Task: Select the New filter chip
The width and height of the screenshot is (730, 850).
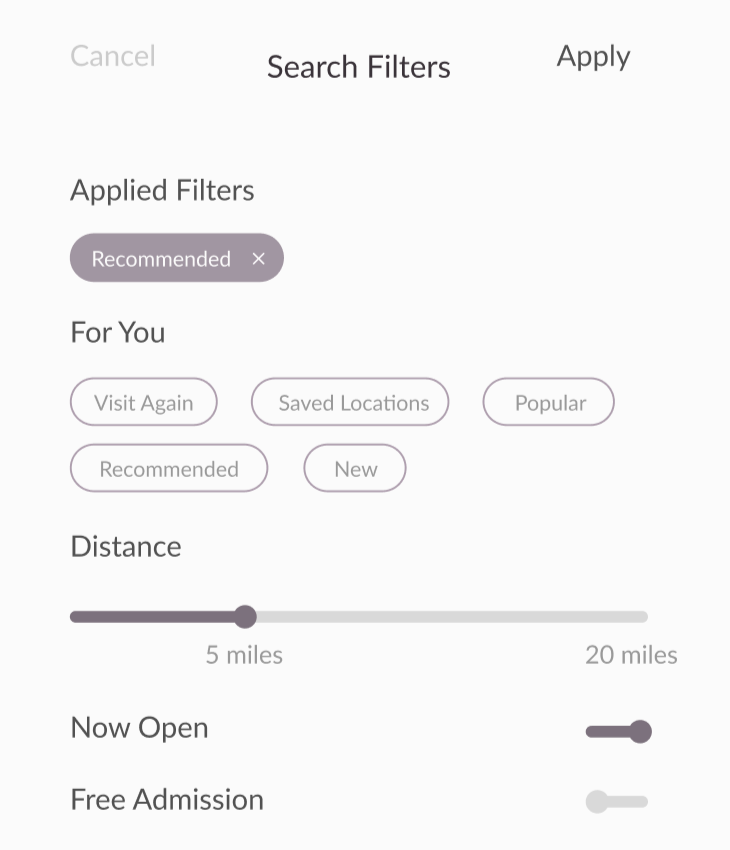Action: [x=355, y=468]
